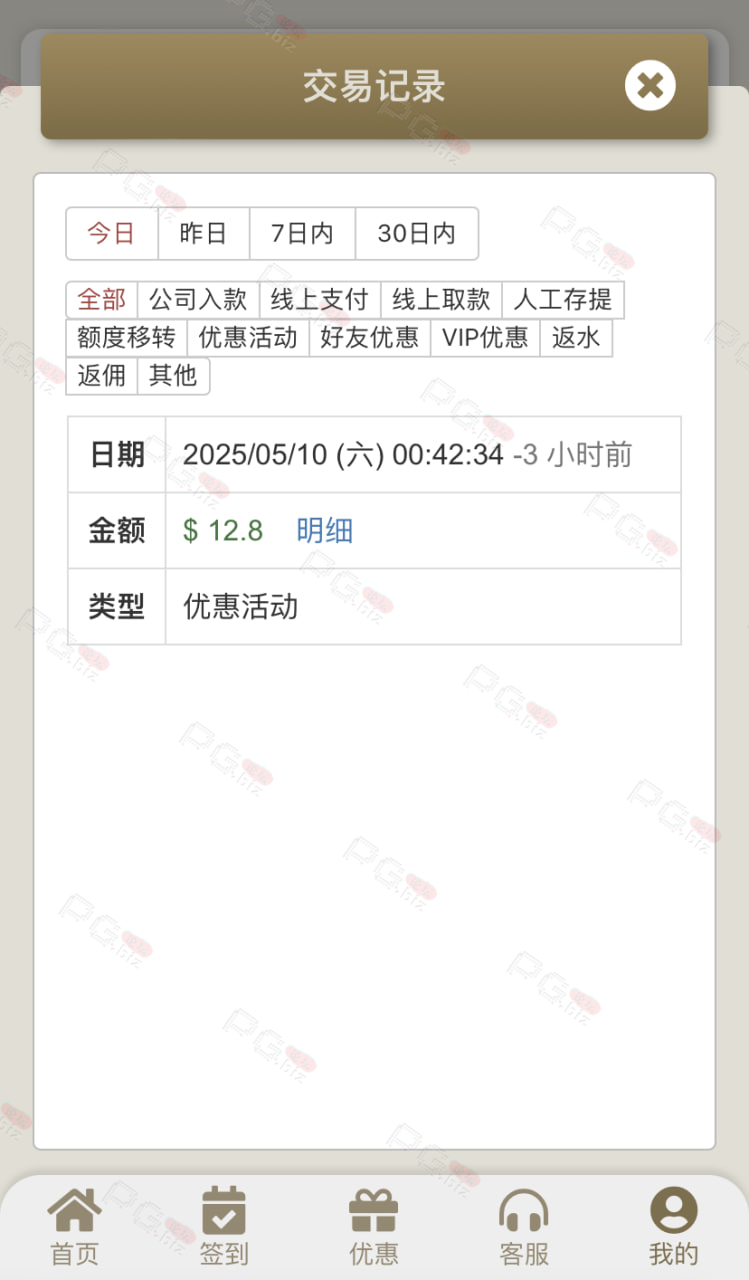This screenshot has height=1280, width=749.
Task: Open the 明细 link for $12.8
Action: tap(325, 530)
